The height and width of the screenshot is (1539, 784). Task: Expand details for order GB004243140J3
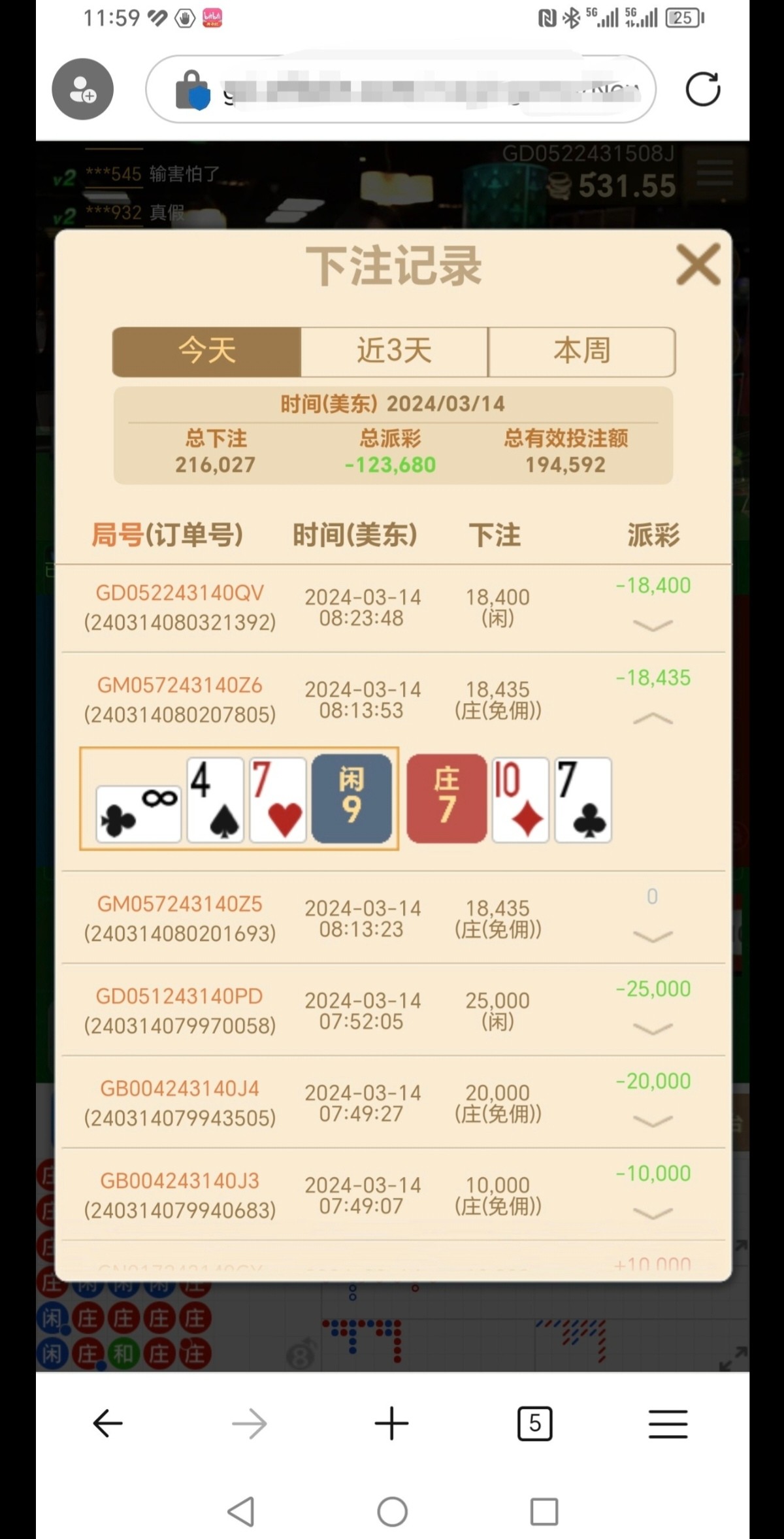tap(653, 1214)
